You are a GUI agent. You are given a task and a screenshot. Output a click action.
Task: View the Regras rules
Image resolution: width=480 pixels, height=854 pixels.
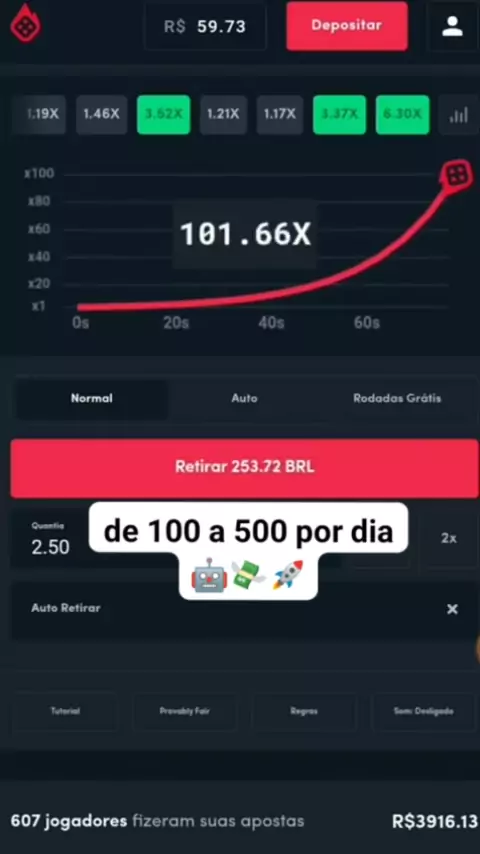pos(304,711)
